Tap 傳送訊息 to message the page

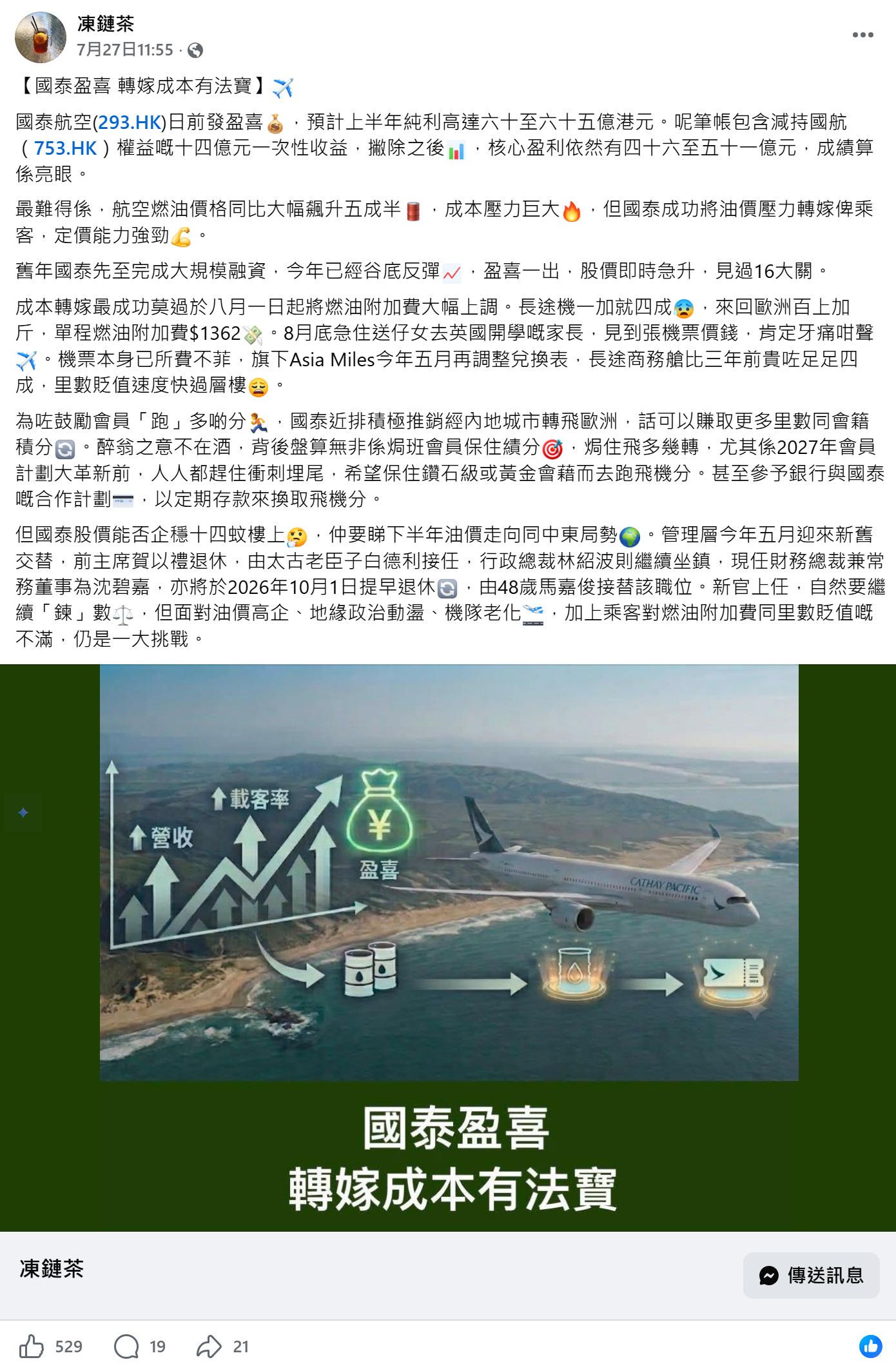point(811,1275)
